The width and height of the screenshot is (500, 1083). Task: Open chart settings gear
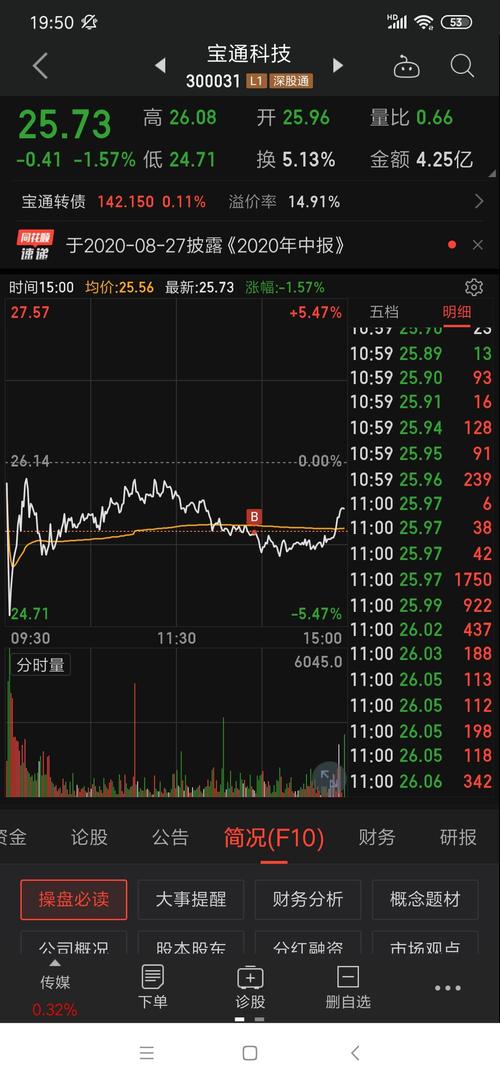pos(474,287)
